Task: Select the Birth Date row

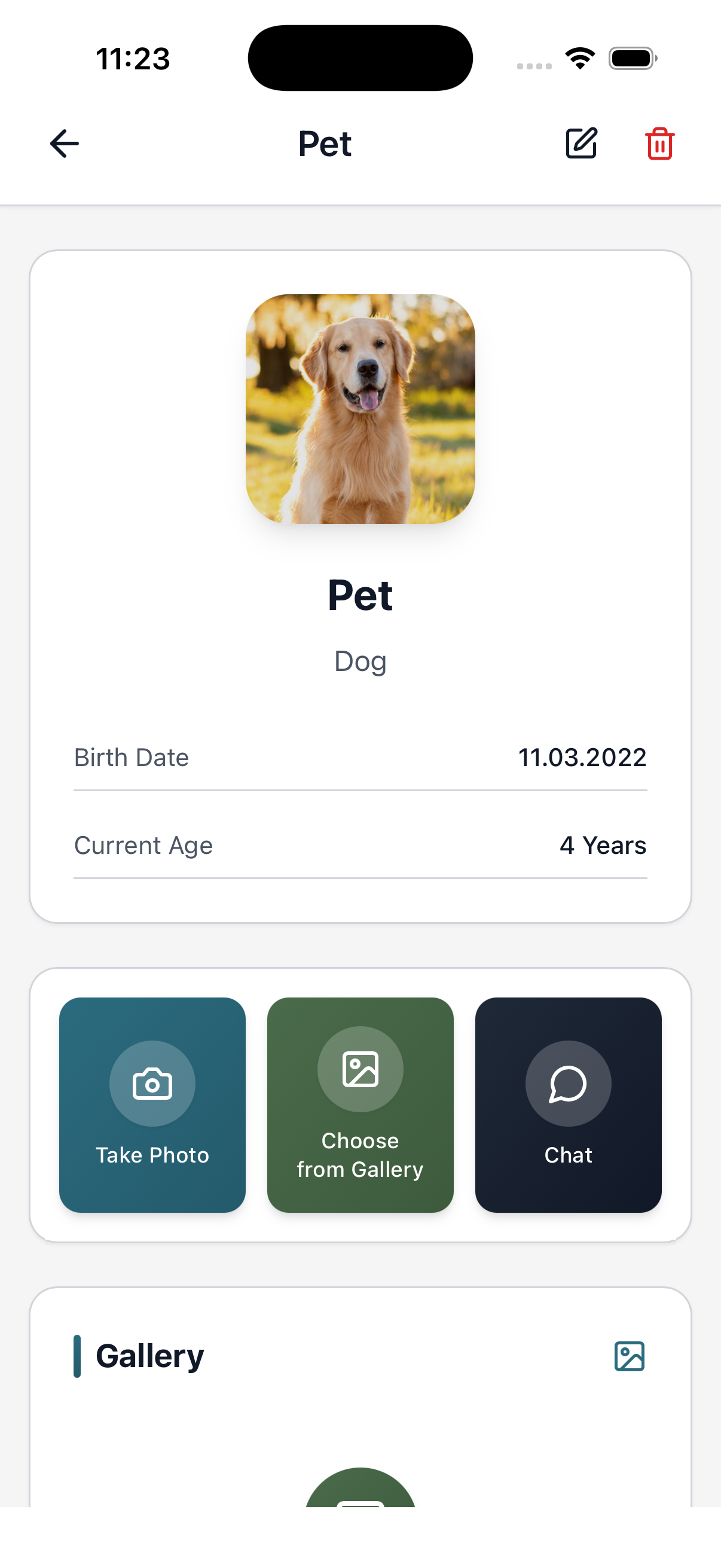Action: (x=360, y=756)
